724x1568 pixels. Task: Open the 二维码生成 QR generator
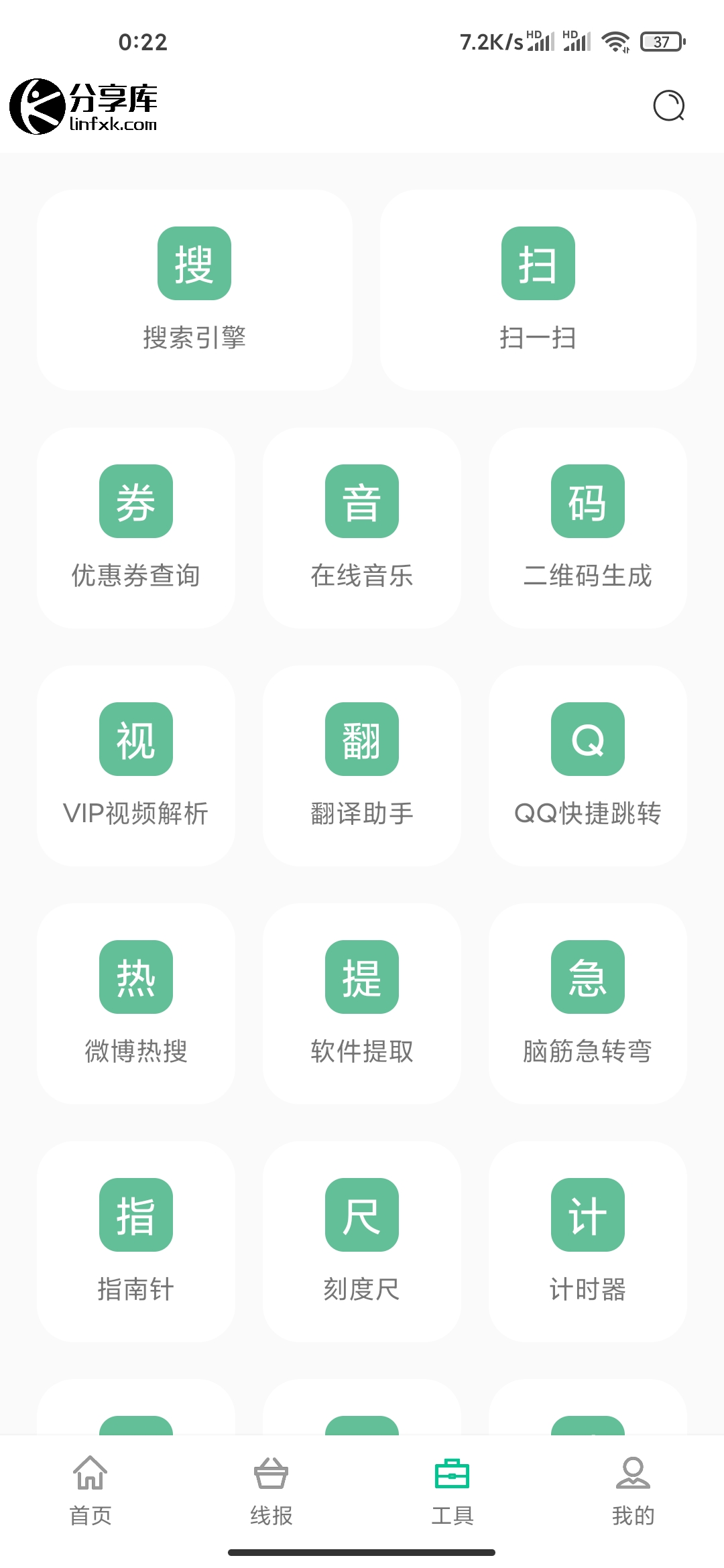coord(588,528)
